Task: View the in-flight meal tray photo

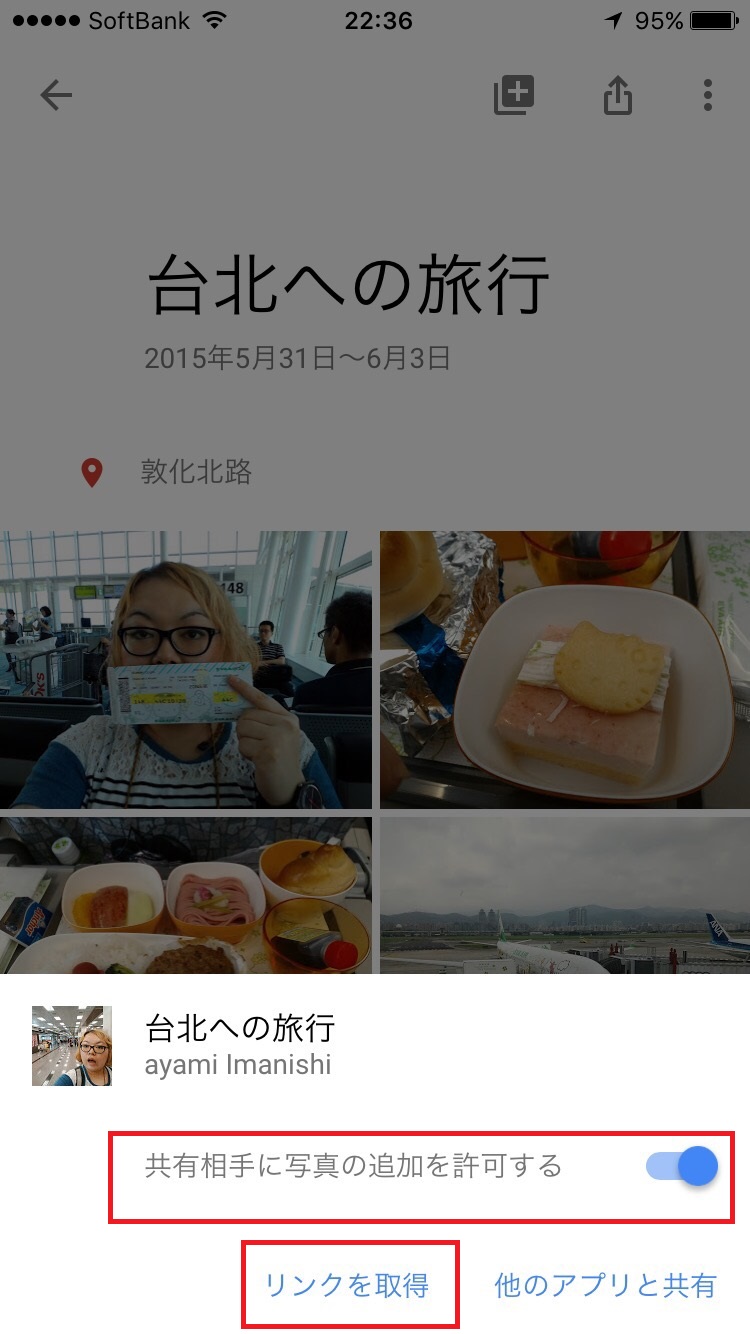Action: pyautogui.click(x=186, y=895)
